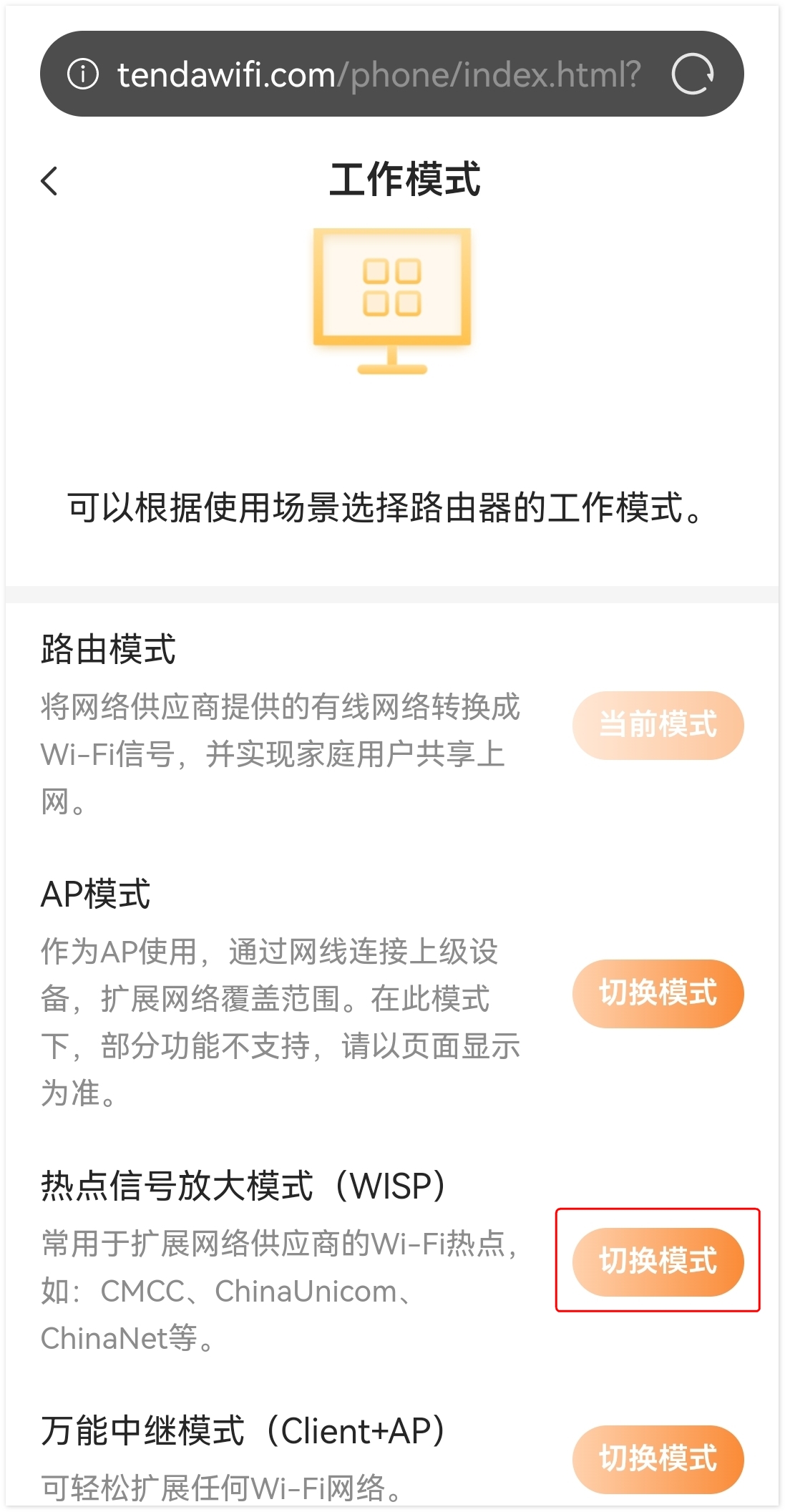Reload the page in the address bar
The width and height of the screenshot is (785, 1512).
coord(693,74)
